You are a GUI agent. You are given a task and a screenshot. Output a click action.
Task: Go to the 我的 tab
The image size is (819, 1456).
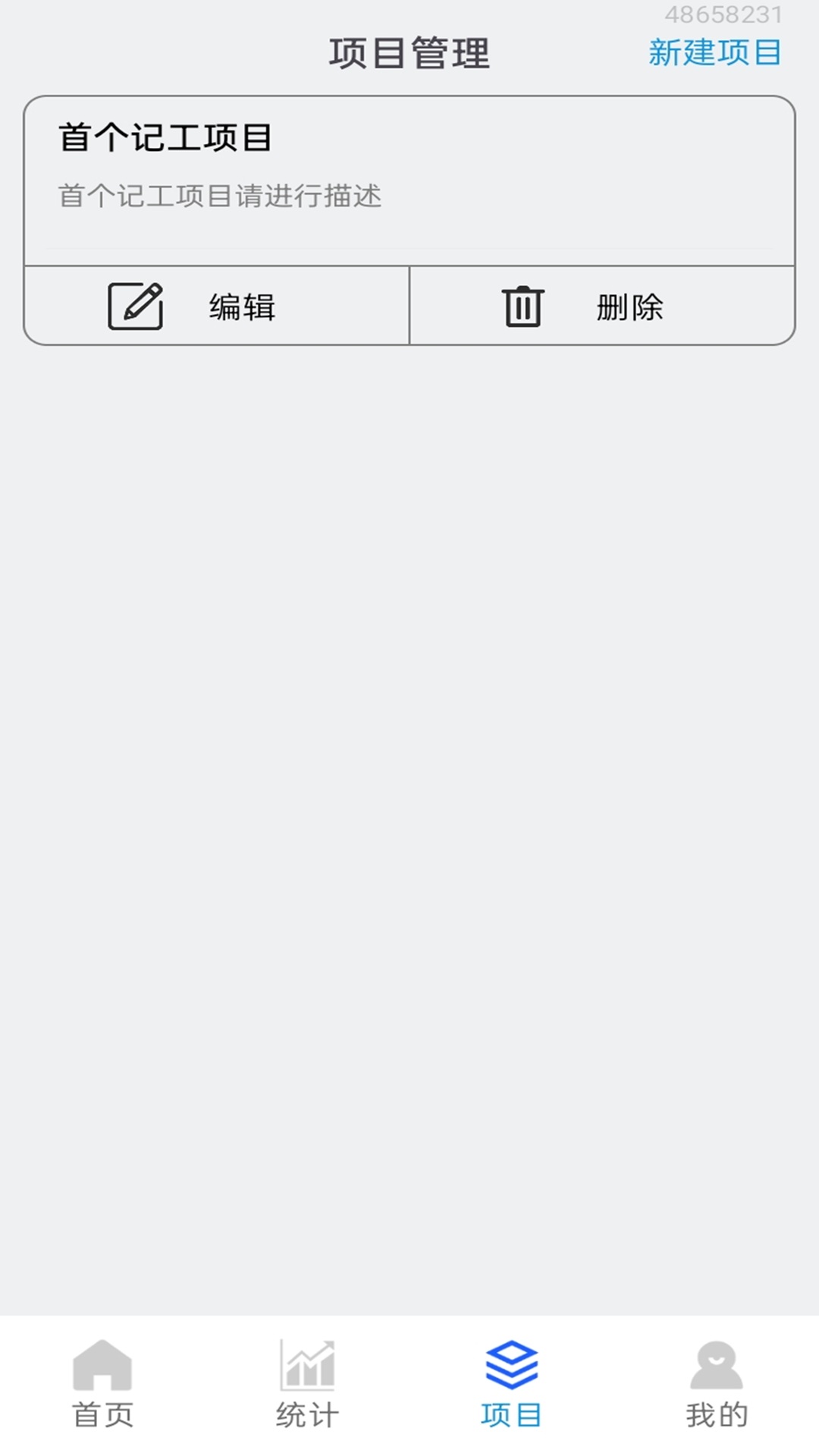[x=717, y=1385]
